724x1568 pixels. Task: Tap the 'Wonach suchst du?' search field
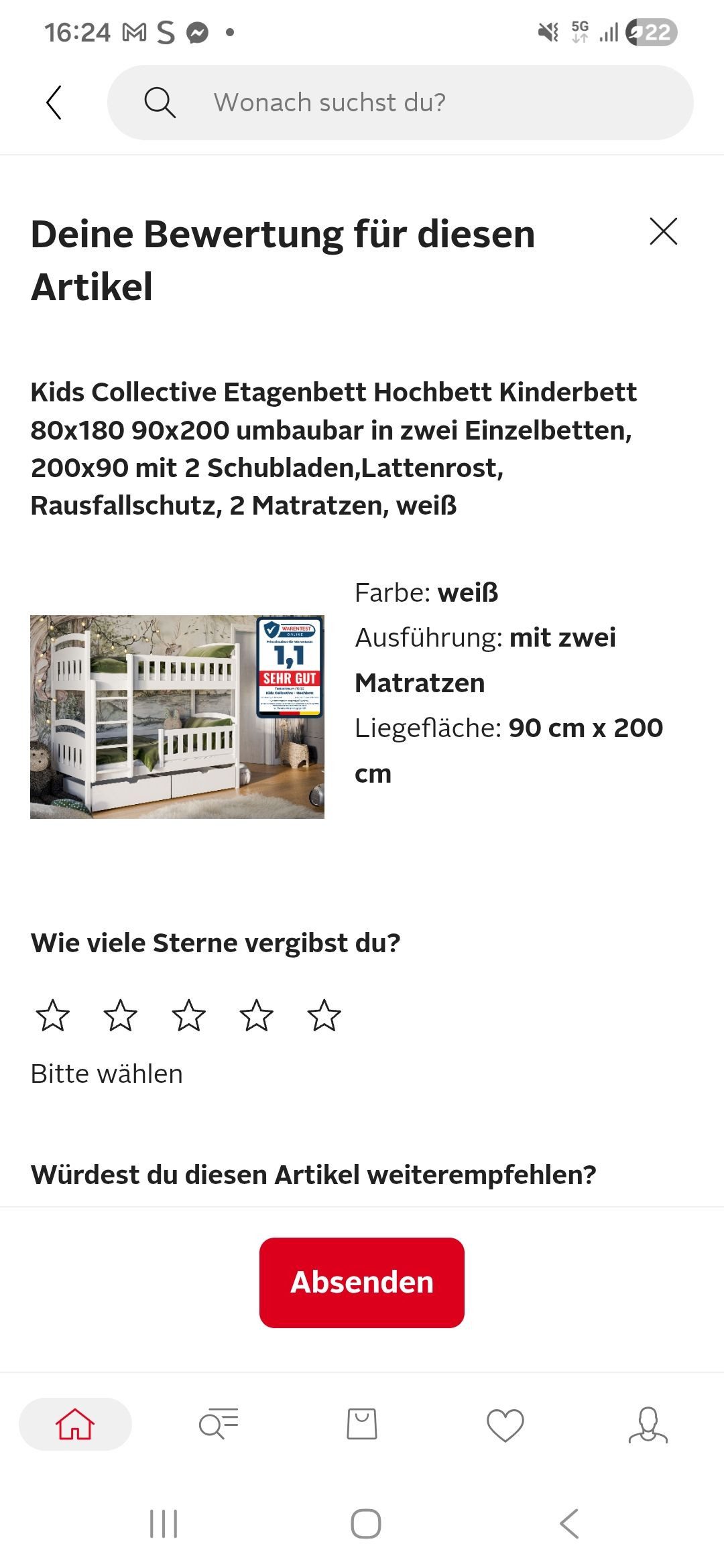click(400, 103)
